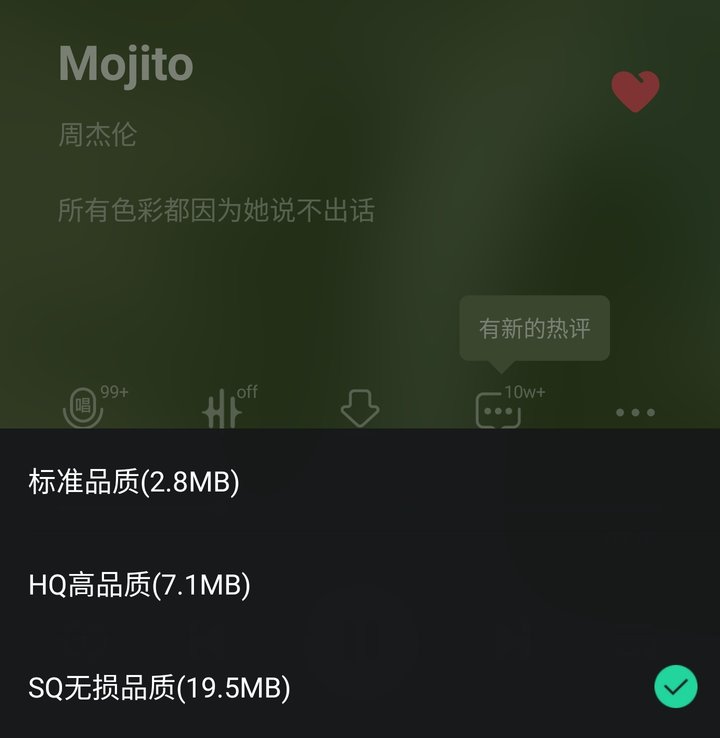Download the song Mojito
The height and width of the screenshot is (738, 720).
coord(360,409)
